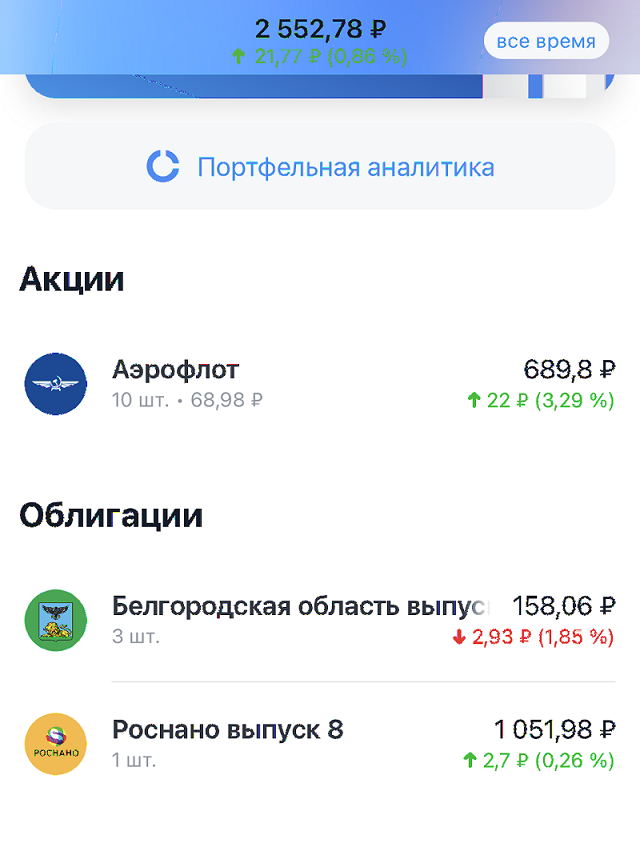Open Портфельная аналитика
This screenshot has height=850, width=640.
pyautogui.click(x=320, y=167)
